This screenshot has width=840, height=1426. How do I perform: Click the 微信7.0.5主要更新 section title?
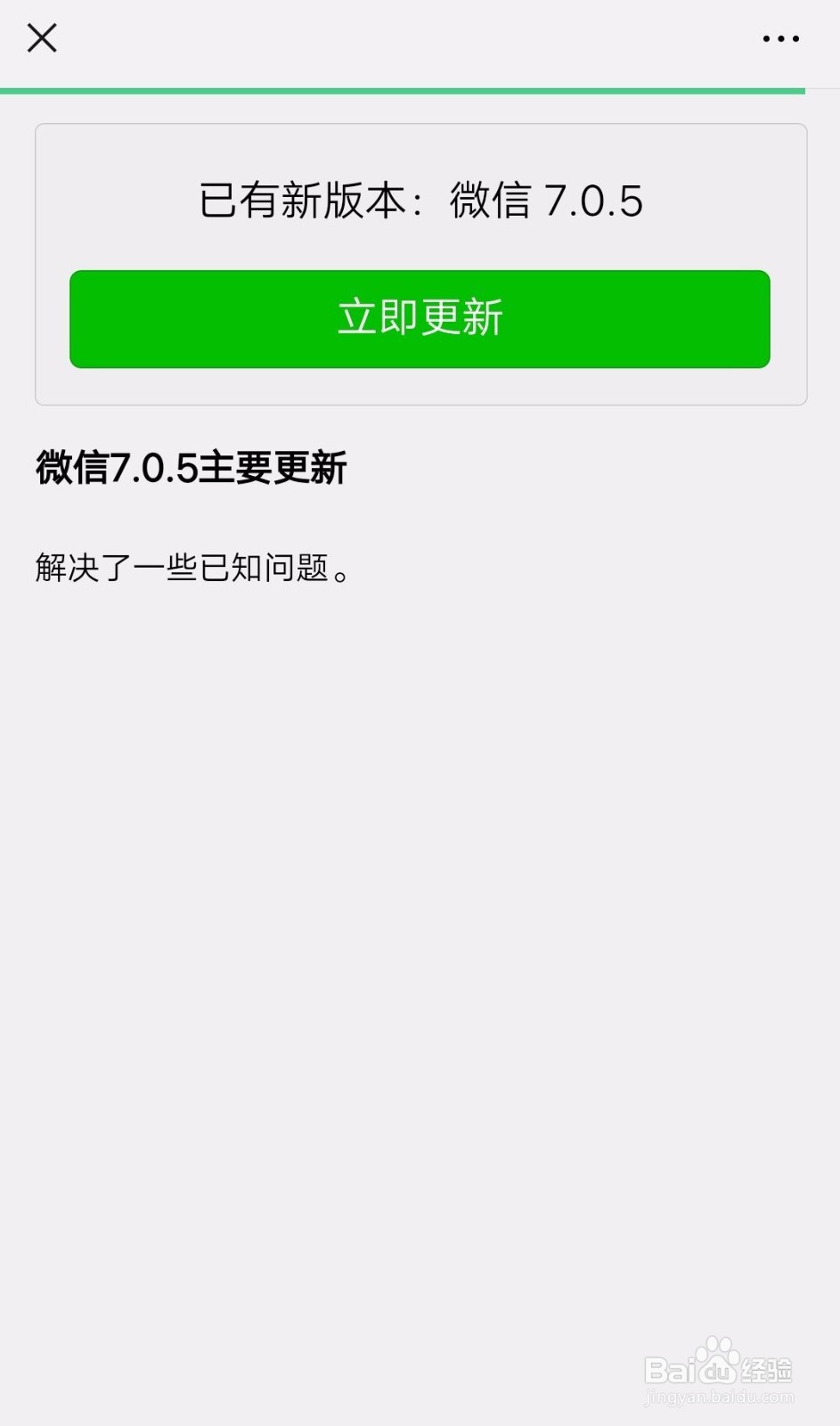192,467
